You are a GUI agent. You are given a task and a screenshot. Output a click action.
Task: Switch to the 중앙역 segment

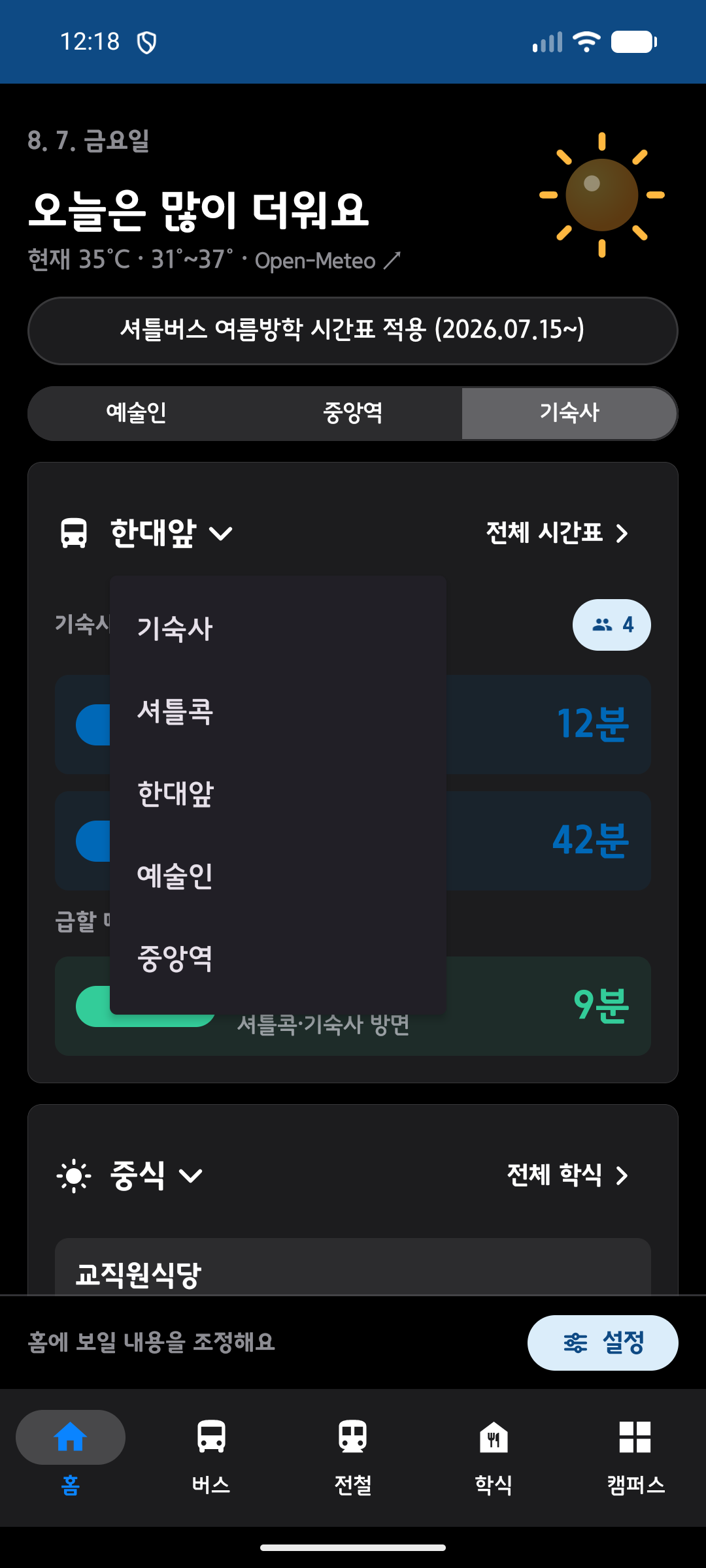click(353, 413)
